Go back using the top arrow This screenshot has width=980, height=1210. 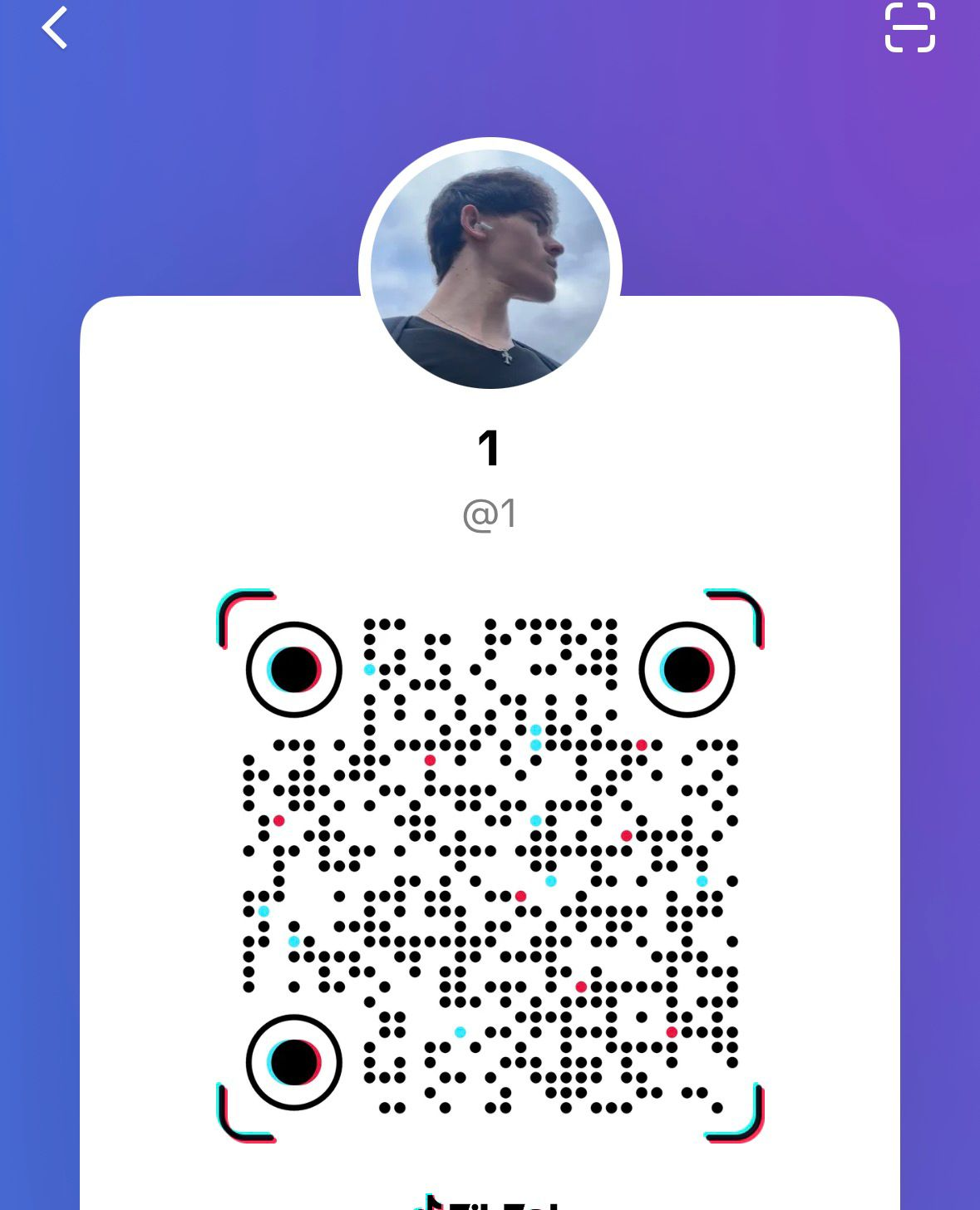55,28
